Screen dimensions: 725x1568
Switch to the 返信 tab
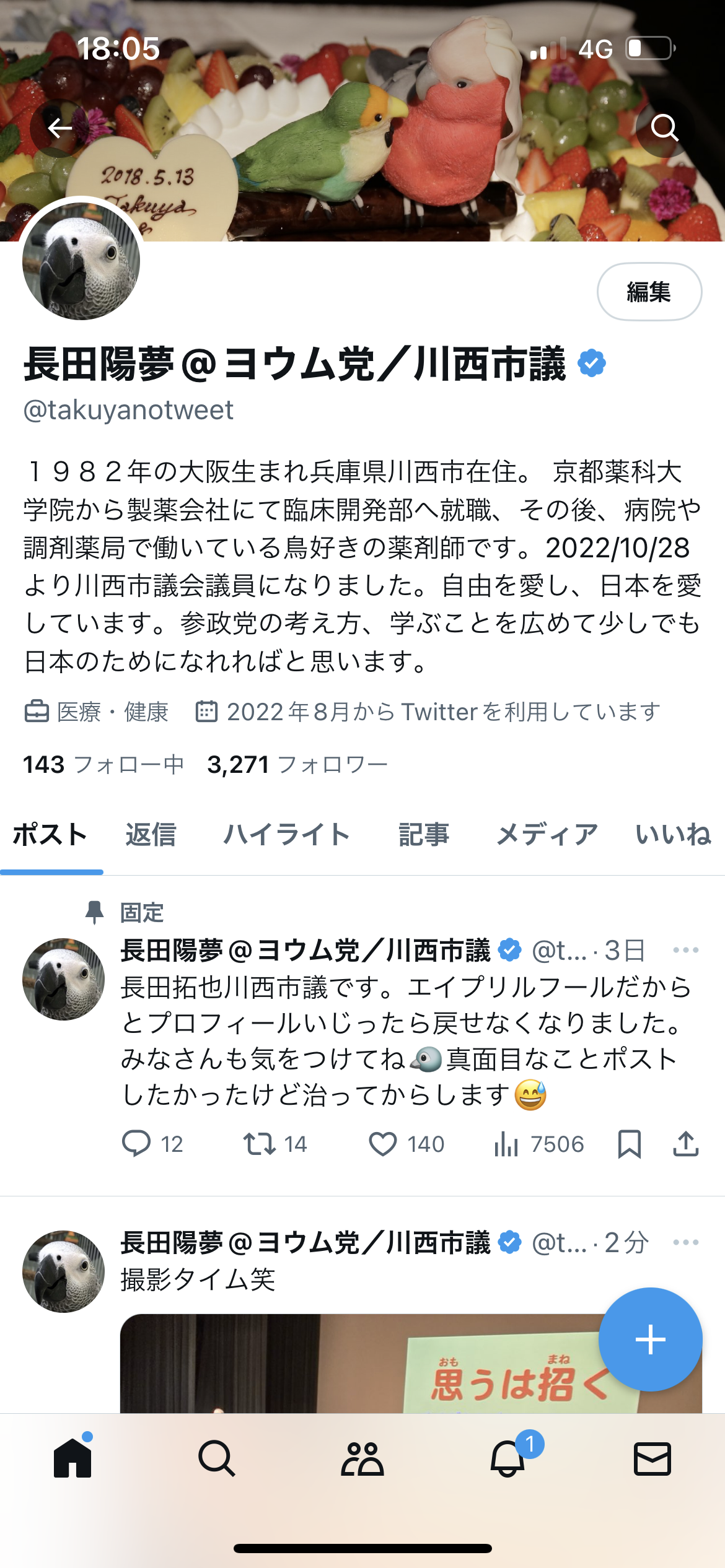point(151,834)
